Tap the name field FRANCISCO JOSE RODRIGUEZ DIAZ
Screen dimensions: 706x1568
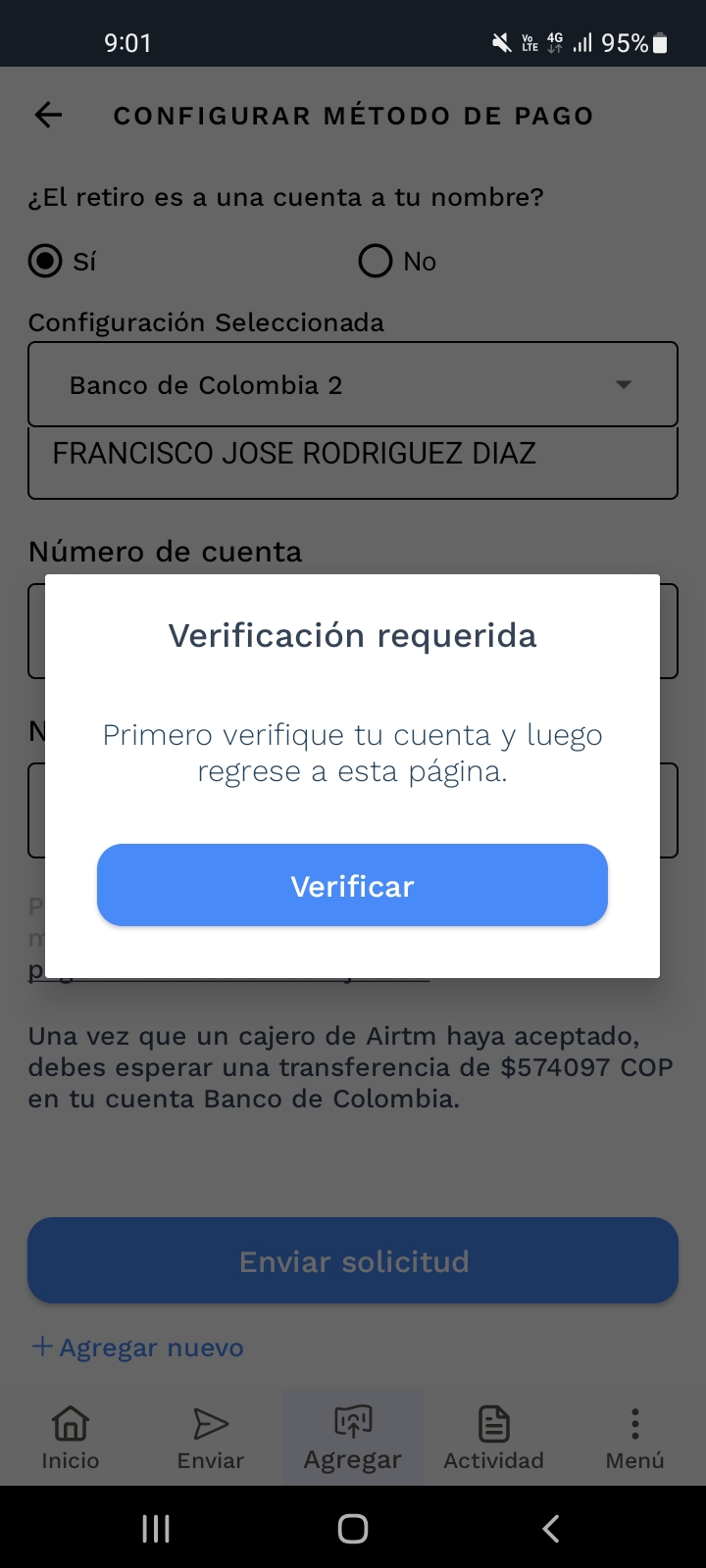click(x=353, y=463)
